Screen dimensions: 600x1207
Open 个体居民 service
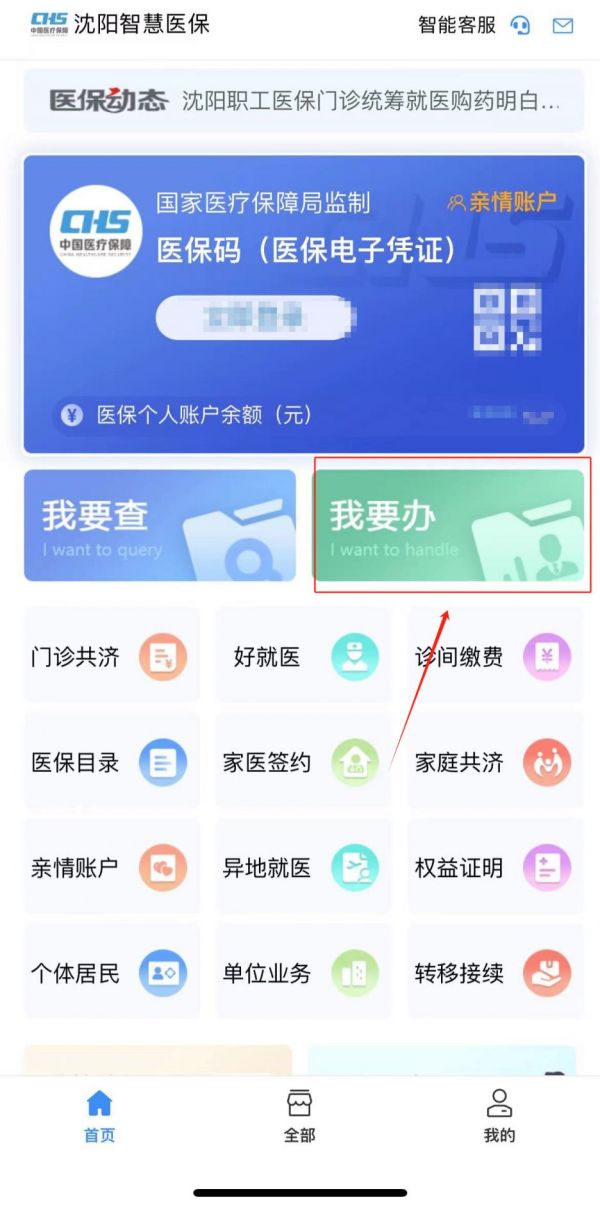pyautogui.click(x=111, y=972)
